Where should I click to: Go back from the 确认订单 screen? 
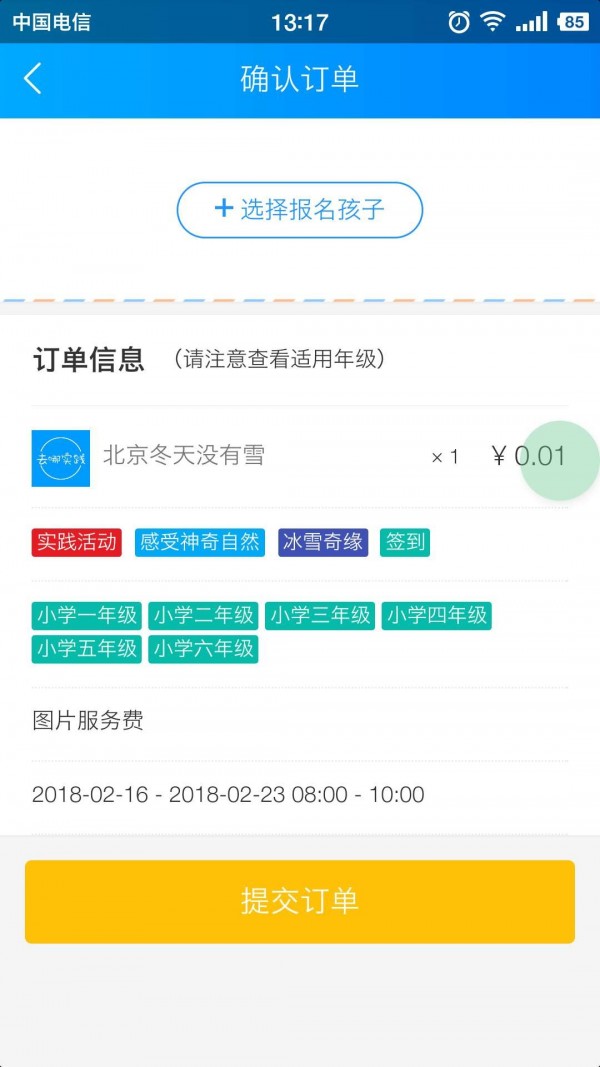[33, 79]
